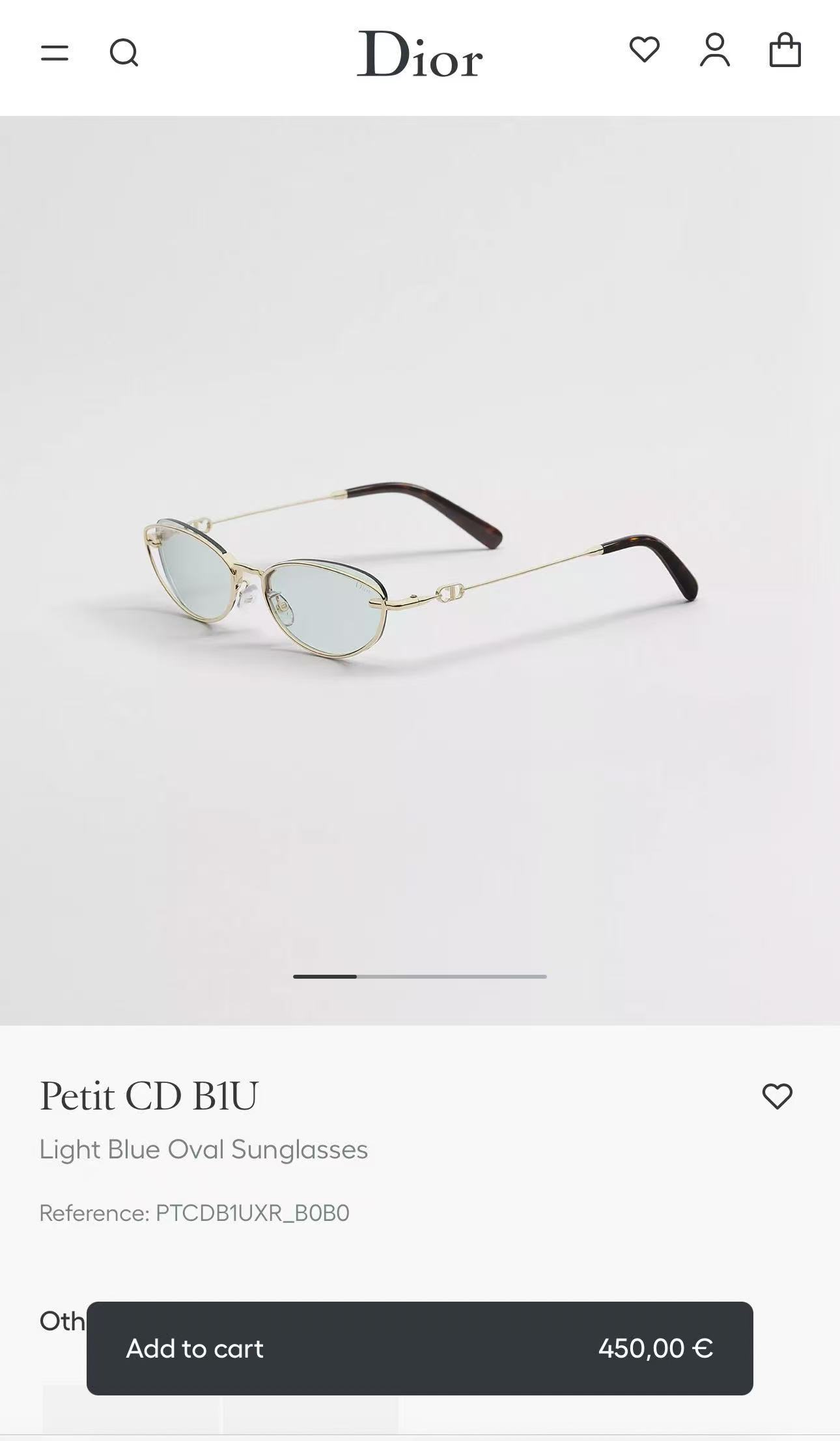Image resolution: width=840 pixels, height=1441 pixels.
Task: Add Petit CD B1U to the wishlist
Action: [x=777, y=1097]
